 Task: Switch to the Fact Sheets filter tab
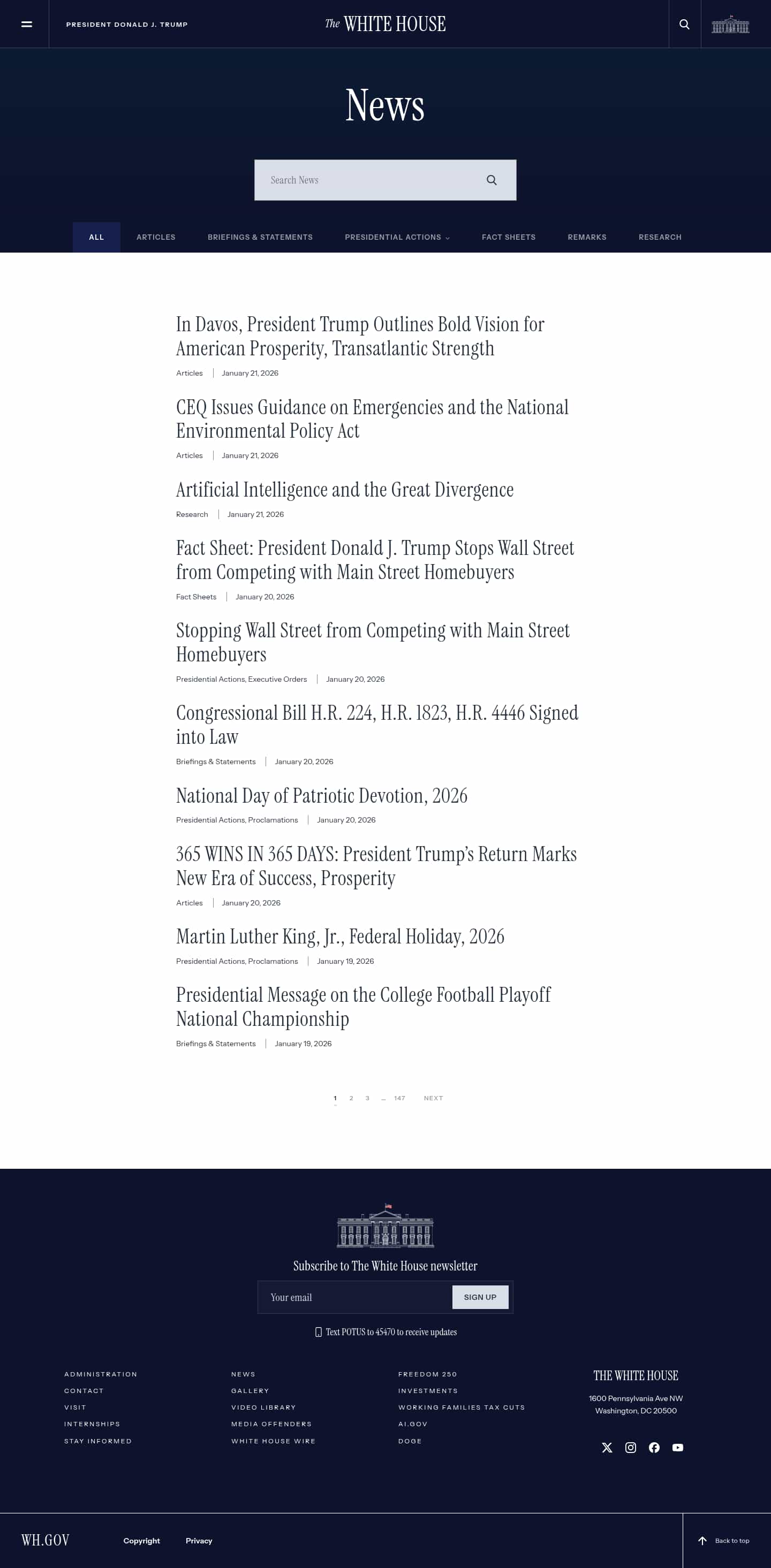(509, 237)
